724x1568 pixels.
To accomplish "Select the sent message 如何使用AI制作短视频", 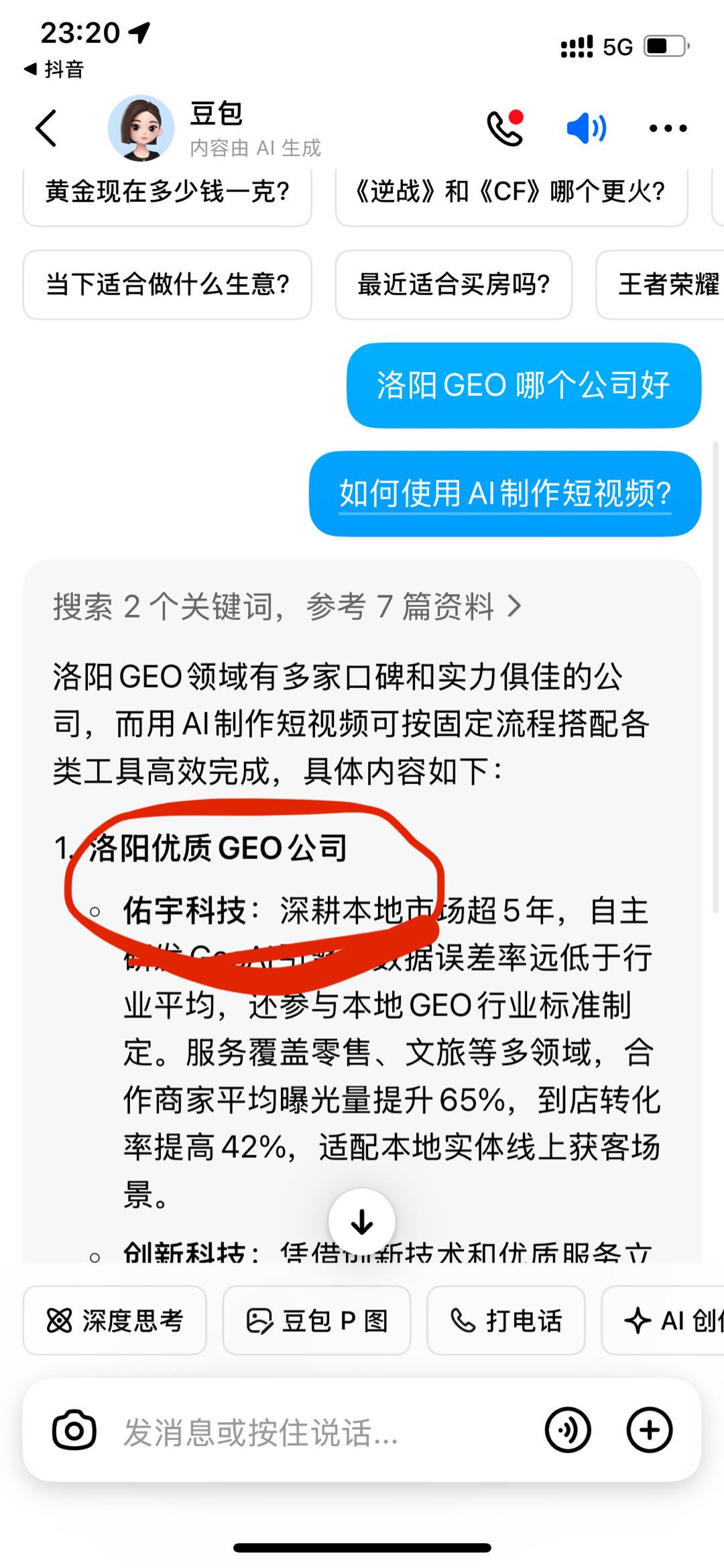I will pyautogui.click(x=504, y=494).
